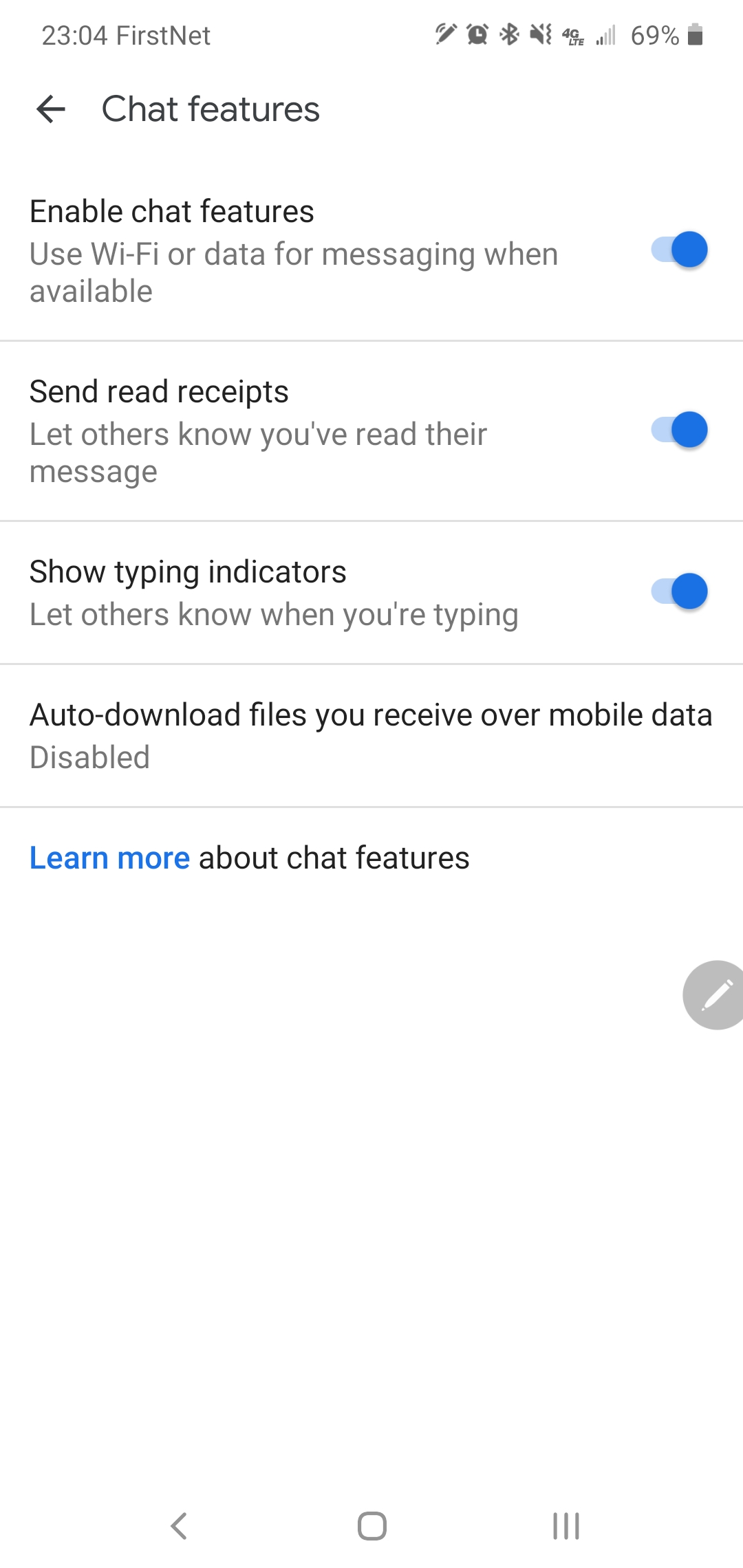The width and height of the screenshot is (743, 1568).
Task: Tap the cellular signal strength icon
Action: pyautogui.click(x=604, y=36)
